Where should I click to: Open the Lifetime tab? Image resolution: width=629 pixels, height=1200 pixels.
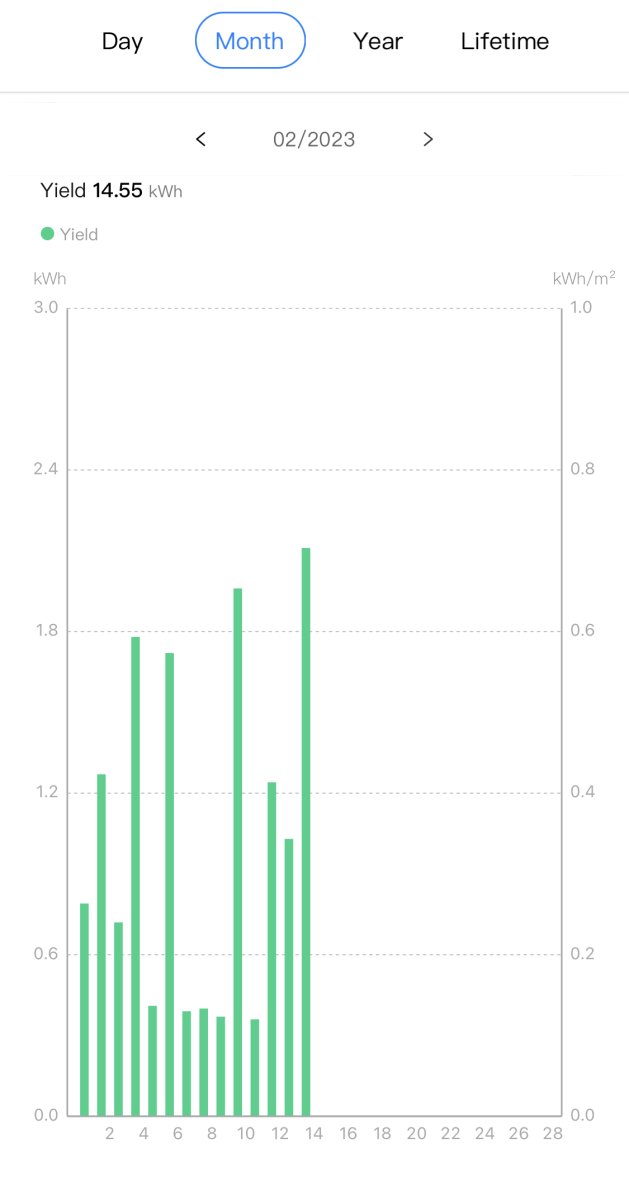click(x=505, y=41)
